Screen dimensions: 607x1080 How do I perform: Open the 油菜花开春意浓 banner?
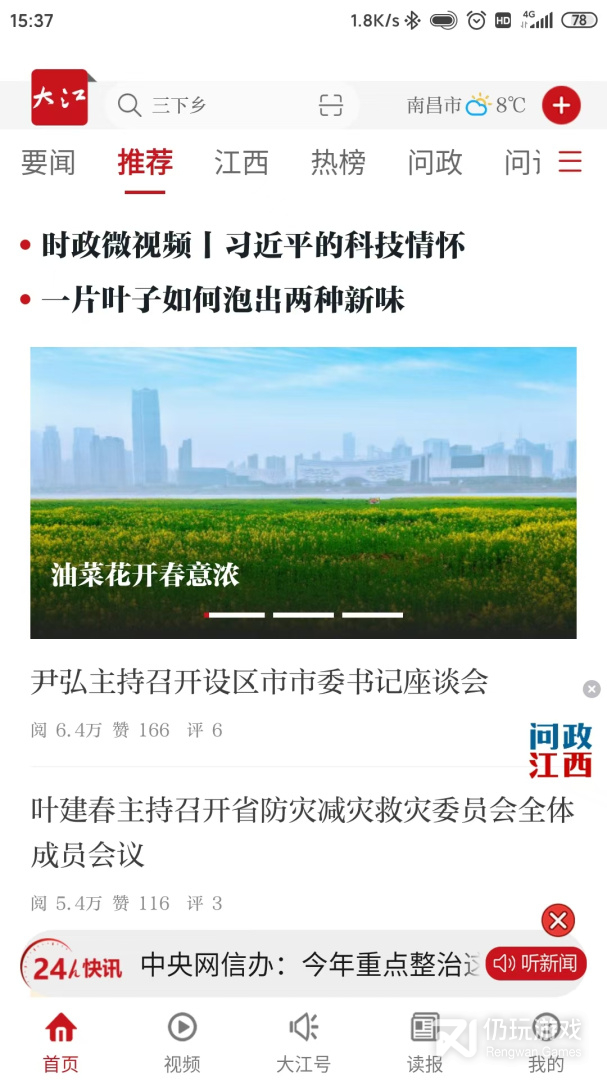[303, 492]
